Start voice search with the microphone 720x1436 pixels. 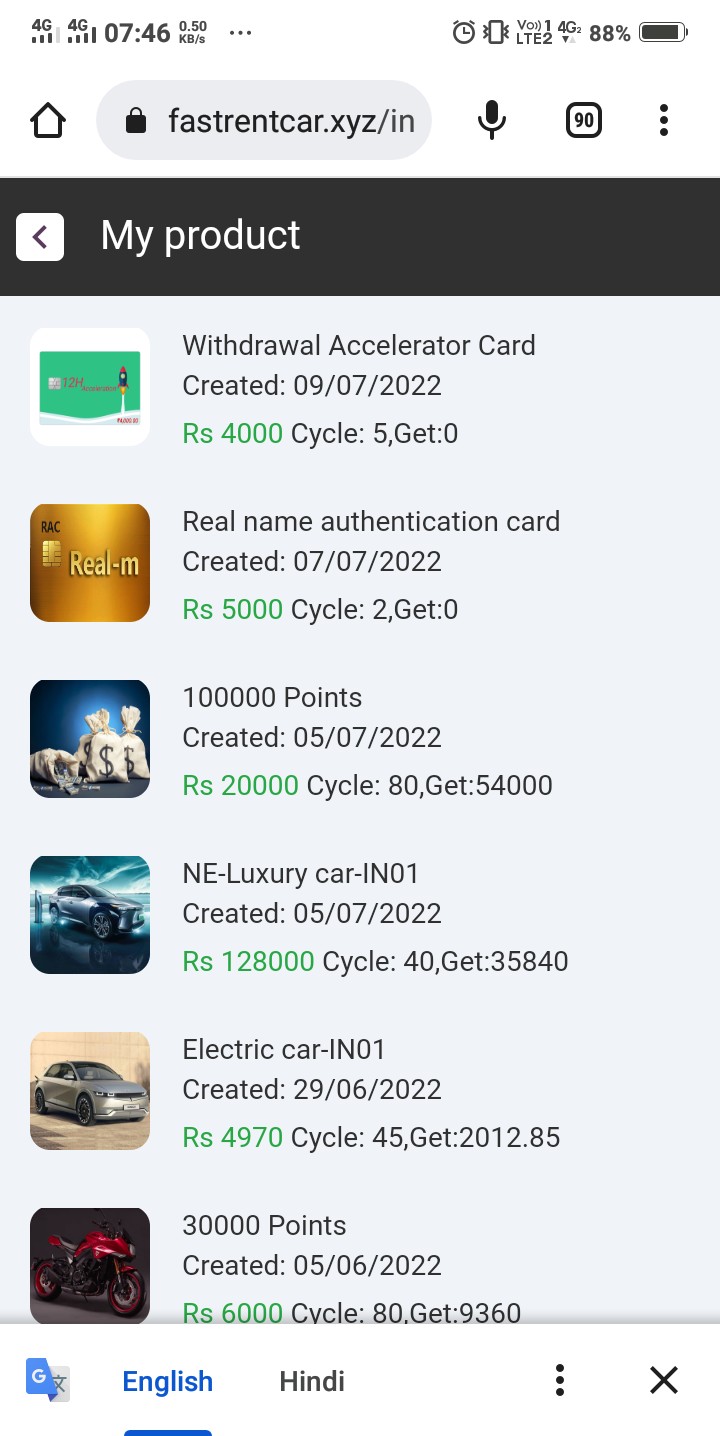(491, 121)
